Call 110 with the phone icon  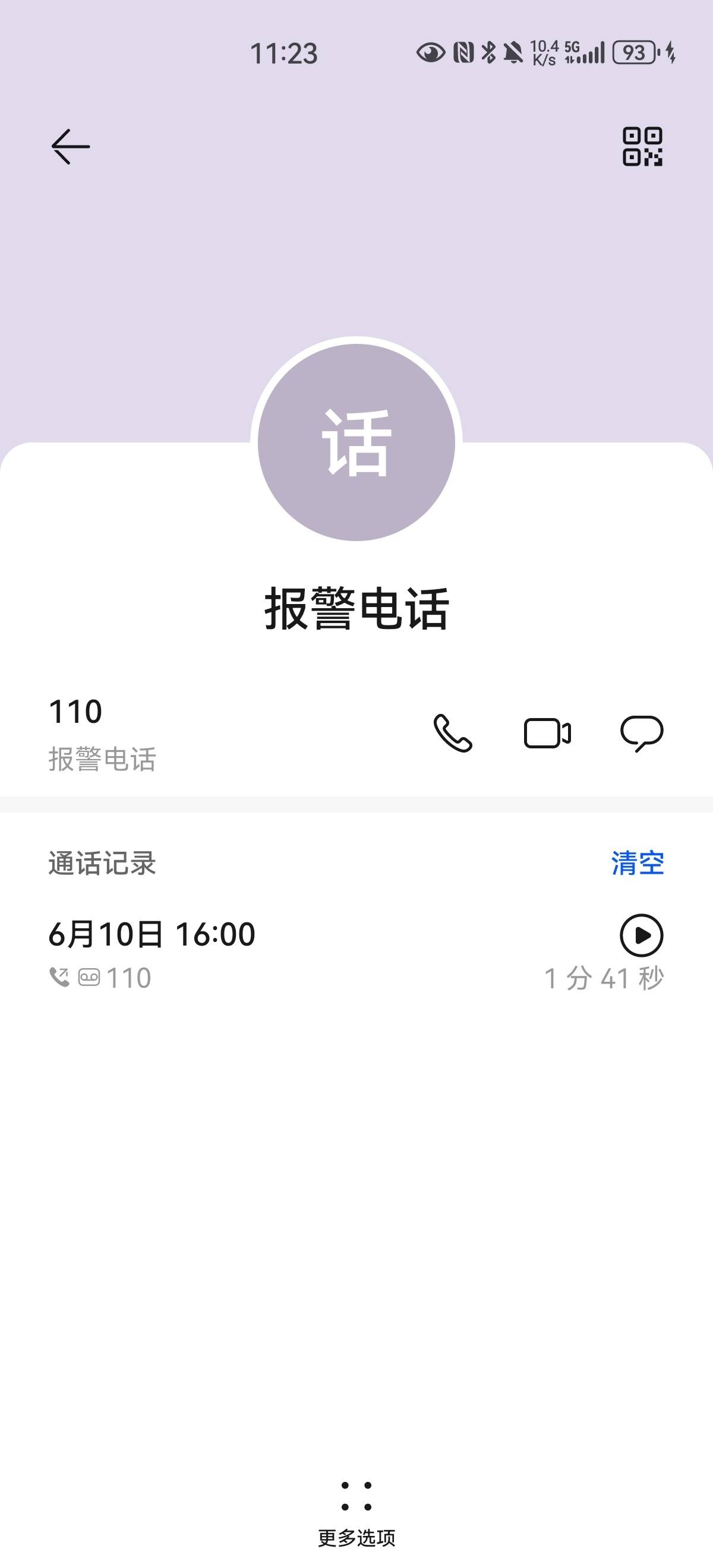click(x=452, y=733)
